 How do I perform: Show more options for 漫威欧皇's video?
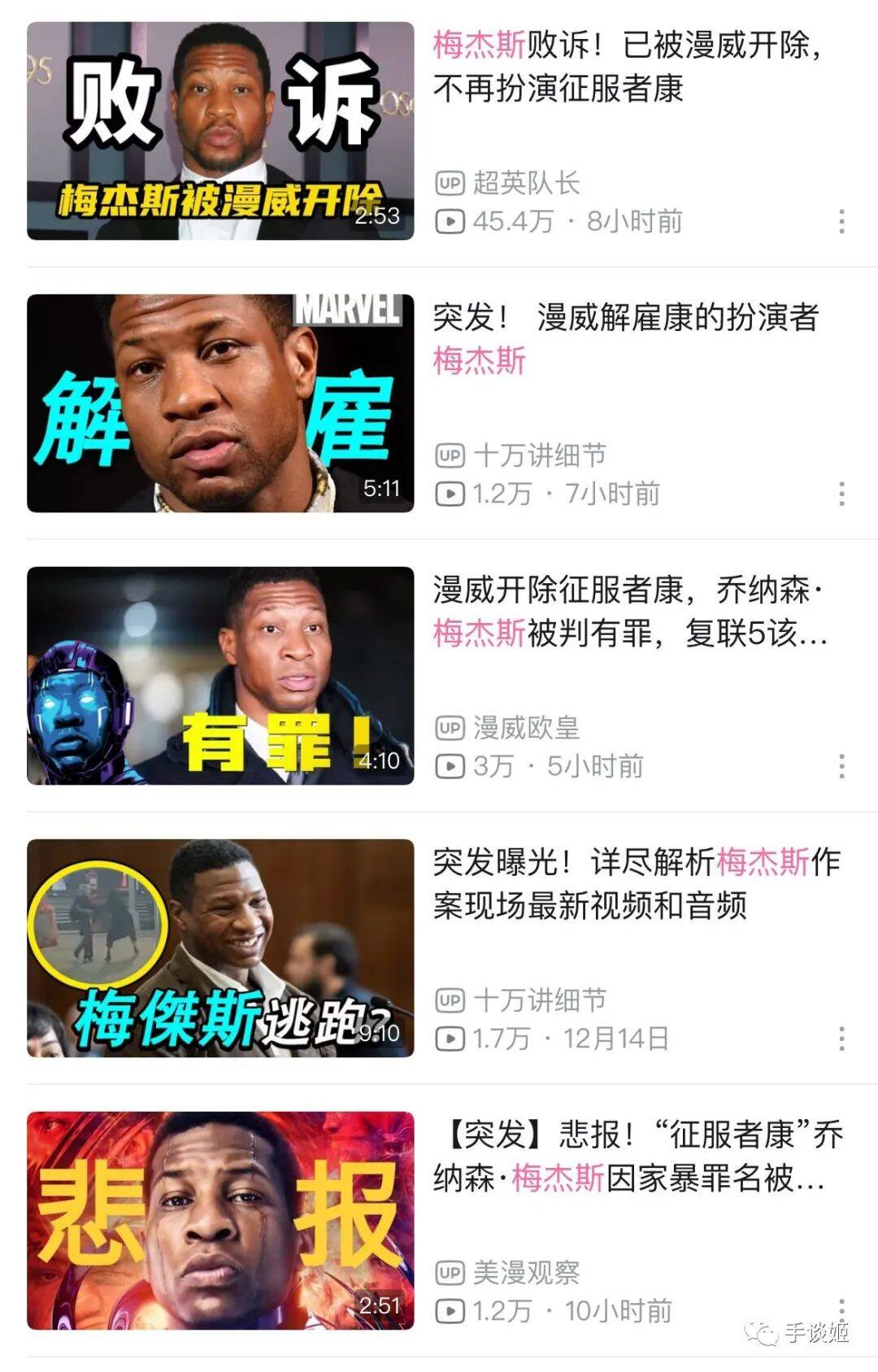click(x=841, y=766)
